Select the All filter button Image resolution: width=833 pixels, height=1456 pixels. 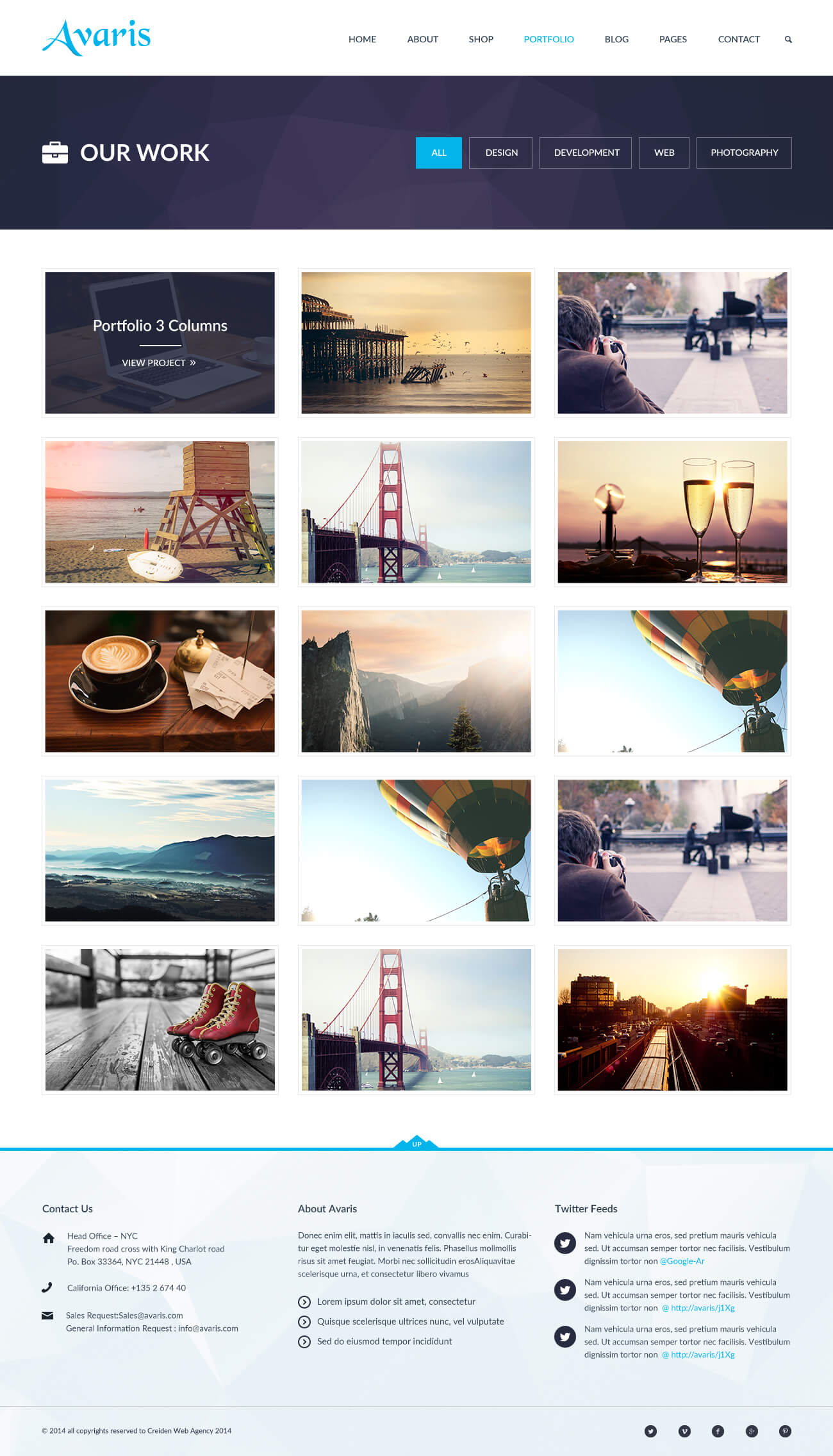[438, 153]
